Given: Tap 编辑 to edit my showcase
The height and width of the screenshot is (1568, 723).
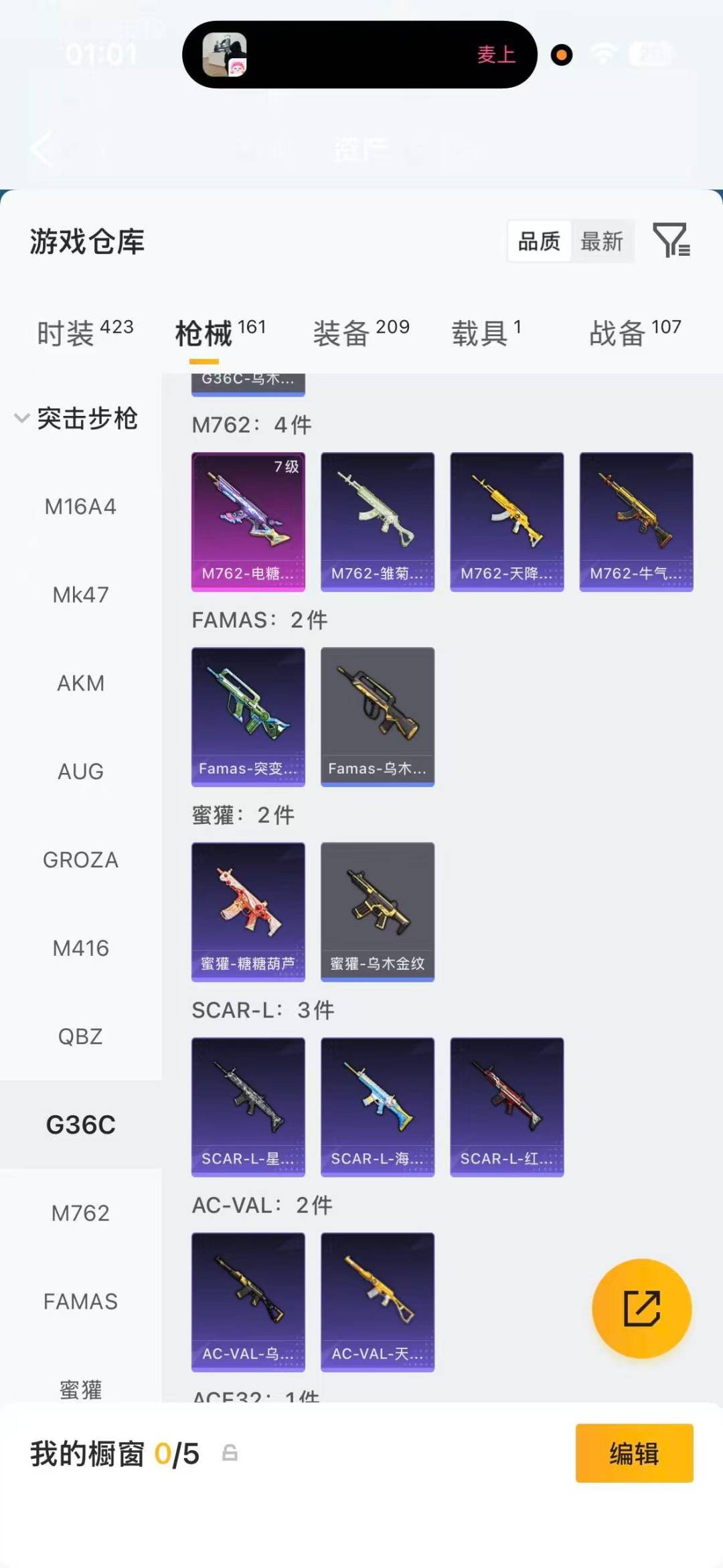Looking at the screenshot, I should point(634,1453).
